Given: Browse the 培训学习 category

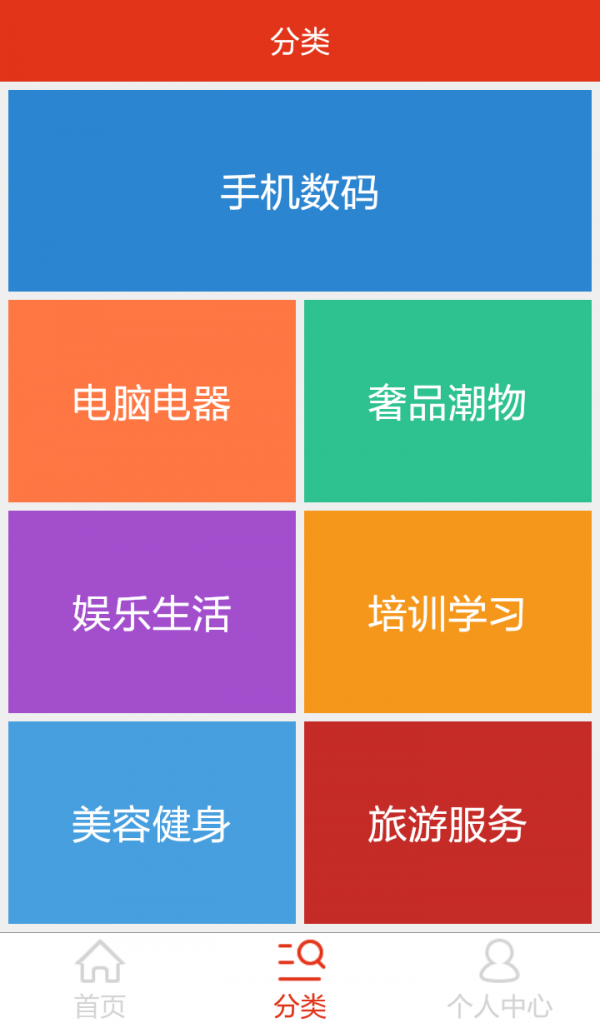Looking at the screenshot, I should click(448, 612).
